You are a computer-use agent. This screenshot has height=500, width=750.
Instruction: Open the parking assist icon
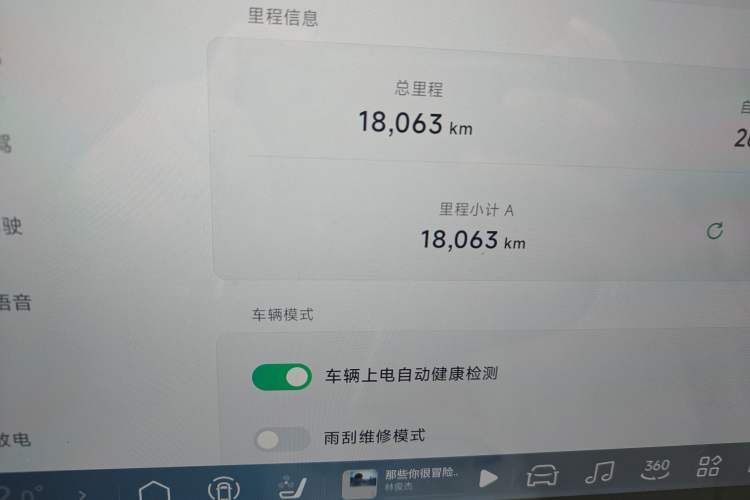pyautogui.click(x=224, y=489)
